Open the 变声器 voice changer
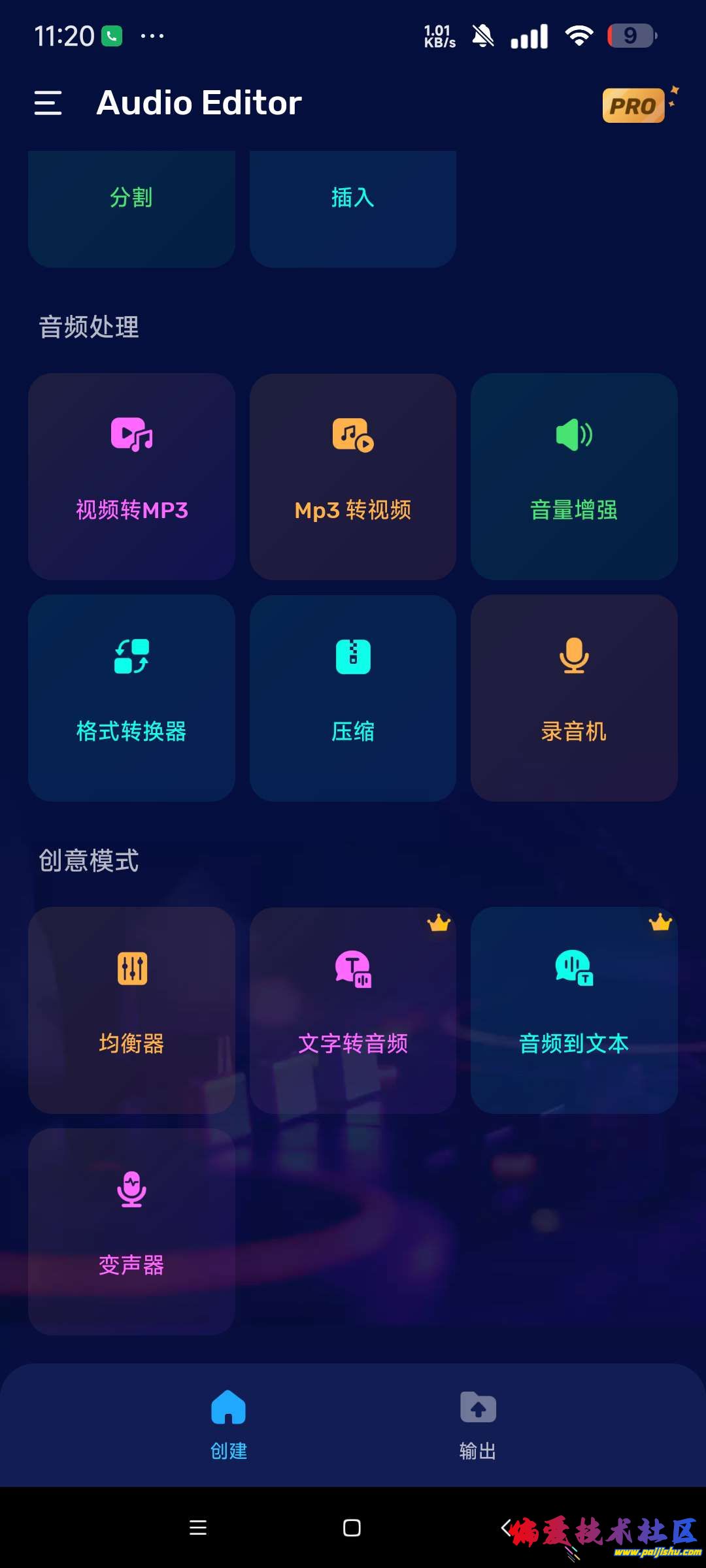 [131, 1231]
